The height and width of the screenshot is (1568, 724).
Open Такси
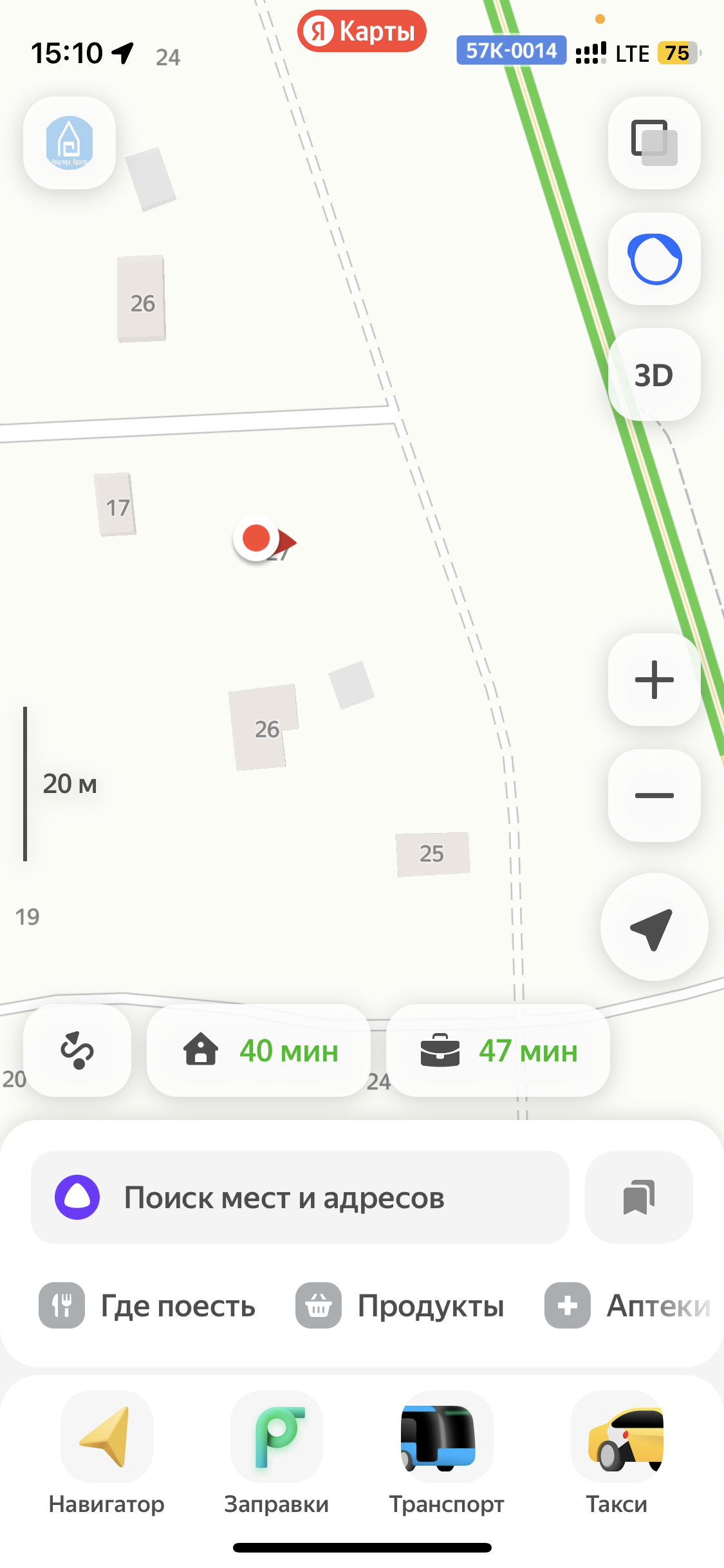(x=617, y=1453)
